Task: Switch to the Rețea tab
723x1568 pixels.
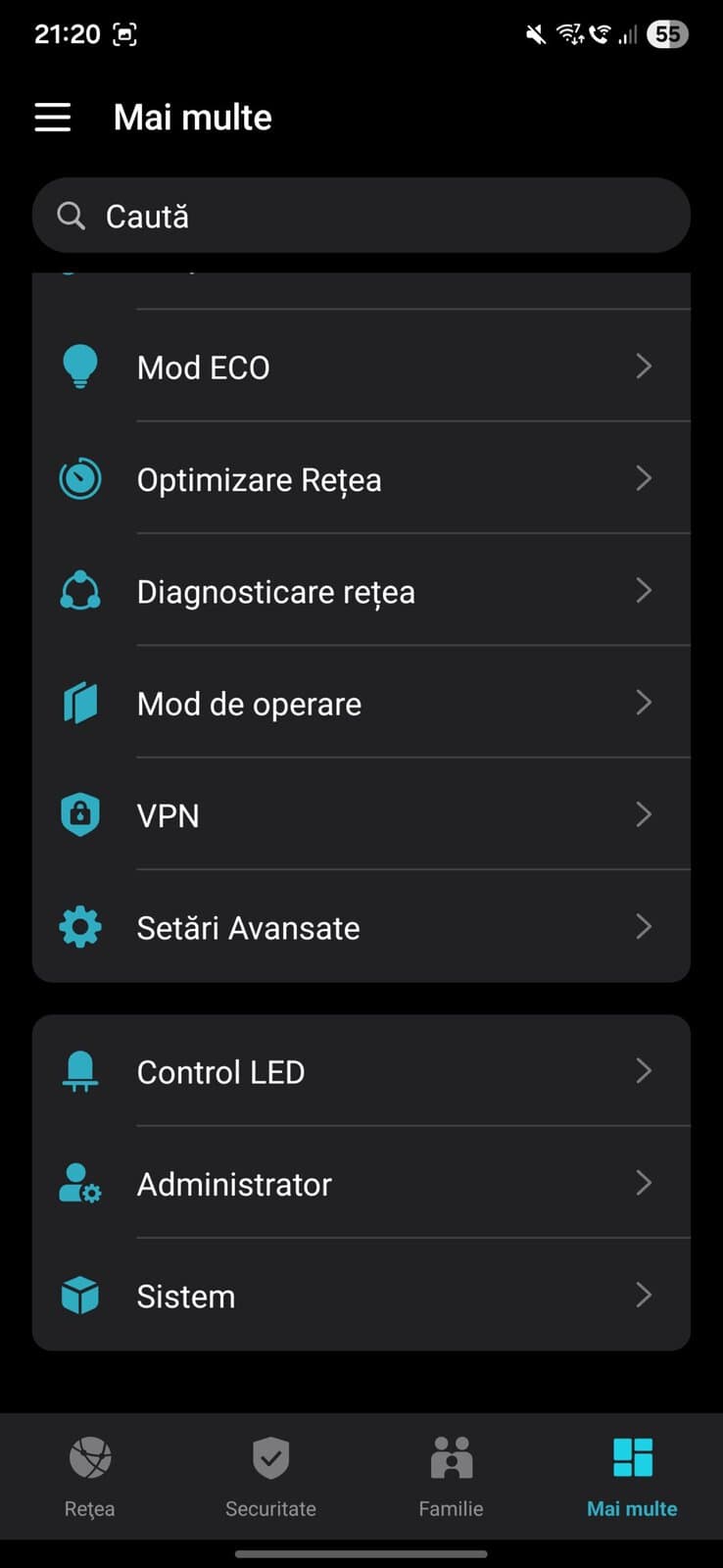Action: click(x=90, y=1476)
